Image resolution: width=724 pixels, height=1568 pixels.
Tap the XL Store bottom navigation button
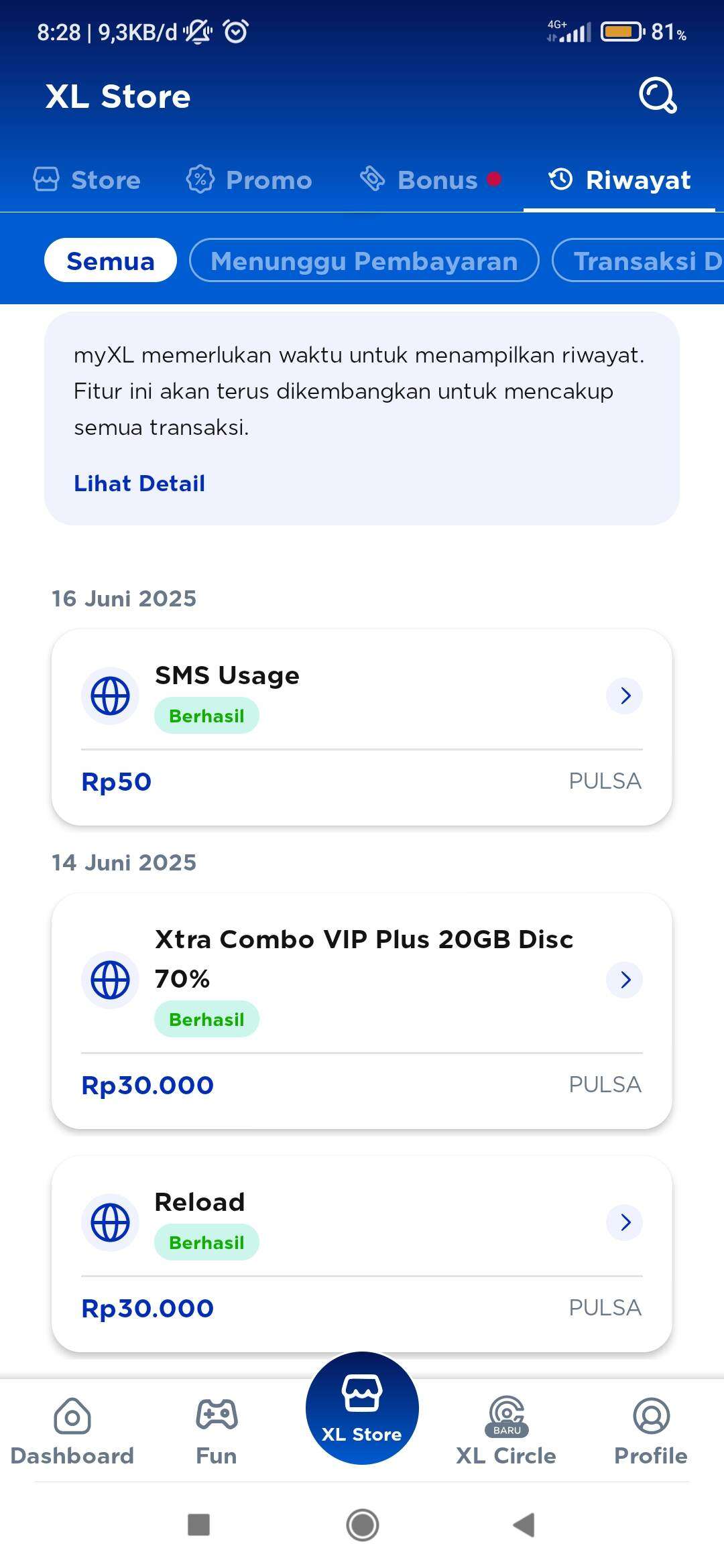(x=362, y=1408)
